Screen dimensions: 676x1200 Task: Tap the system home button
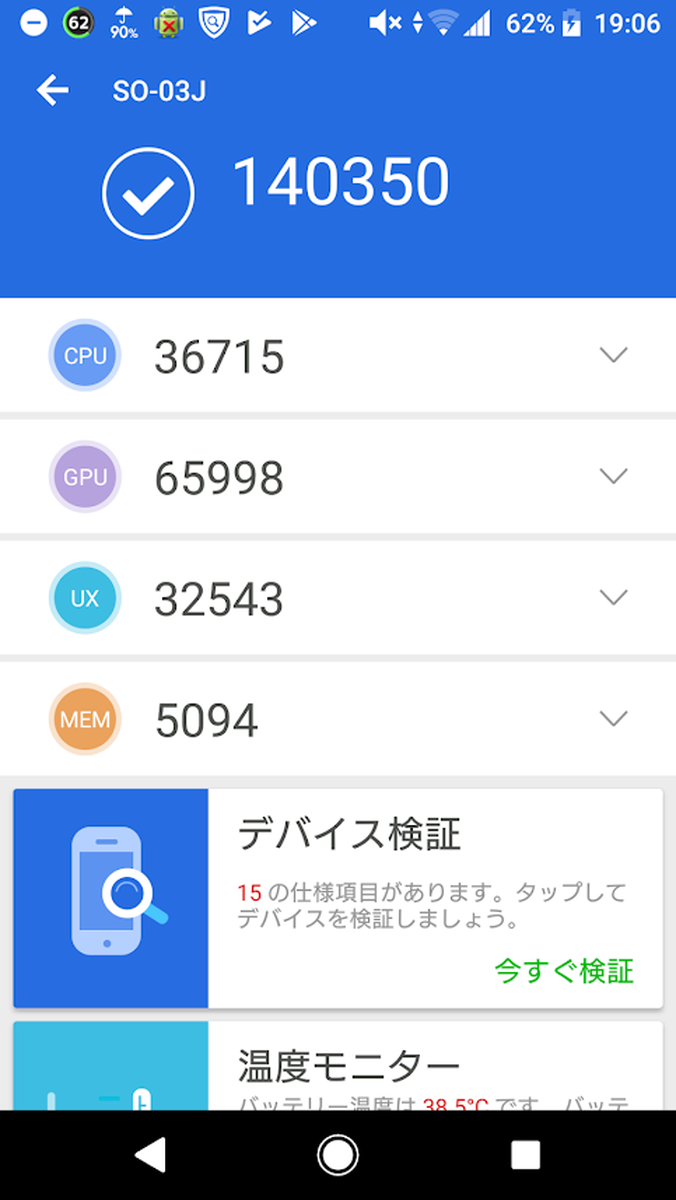pyautogui.click(x=338, y=1155)
